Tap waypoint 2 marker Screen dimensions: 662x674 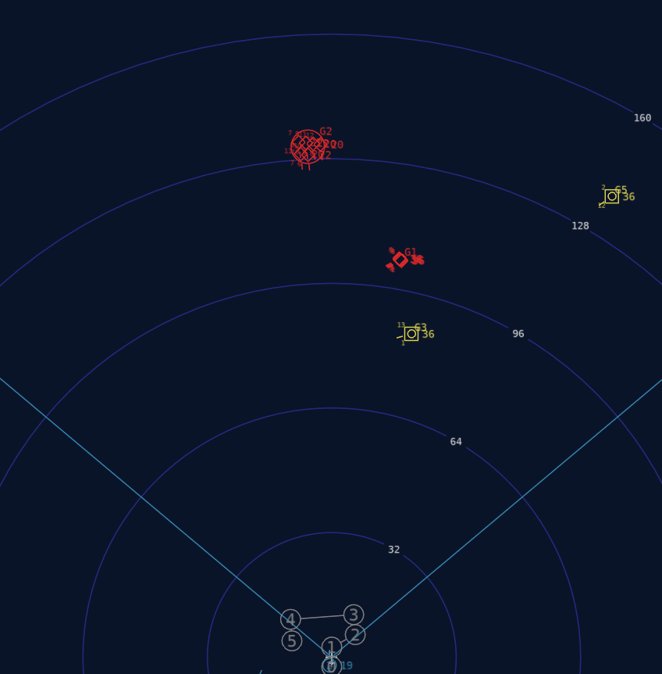coord(355,635)
